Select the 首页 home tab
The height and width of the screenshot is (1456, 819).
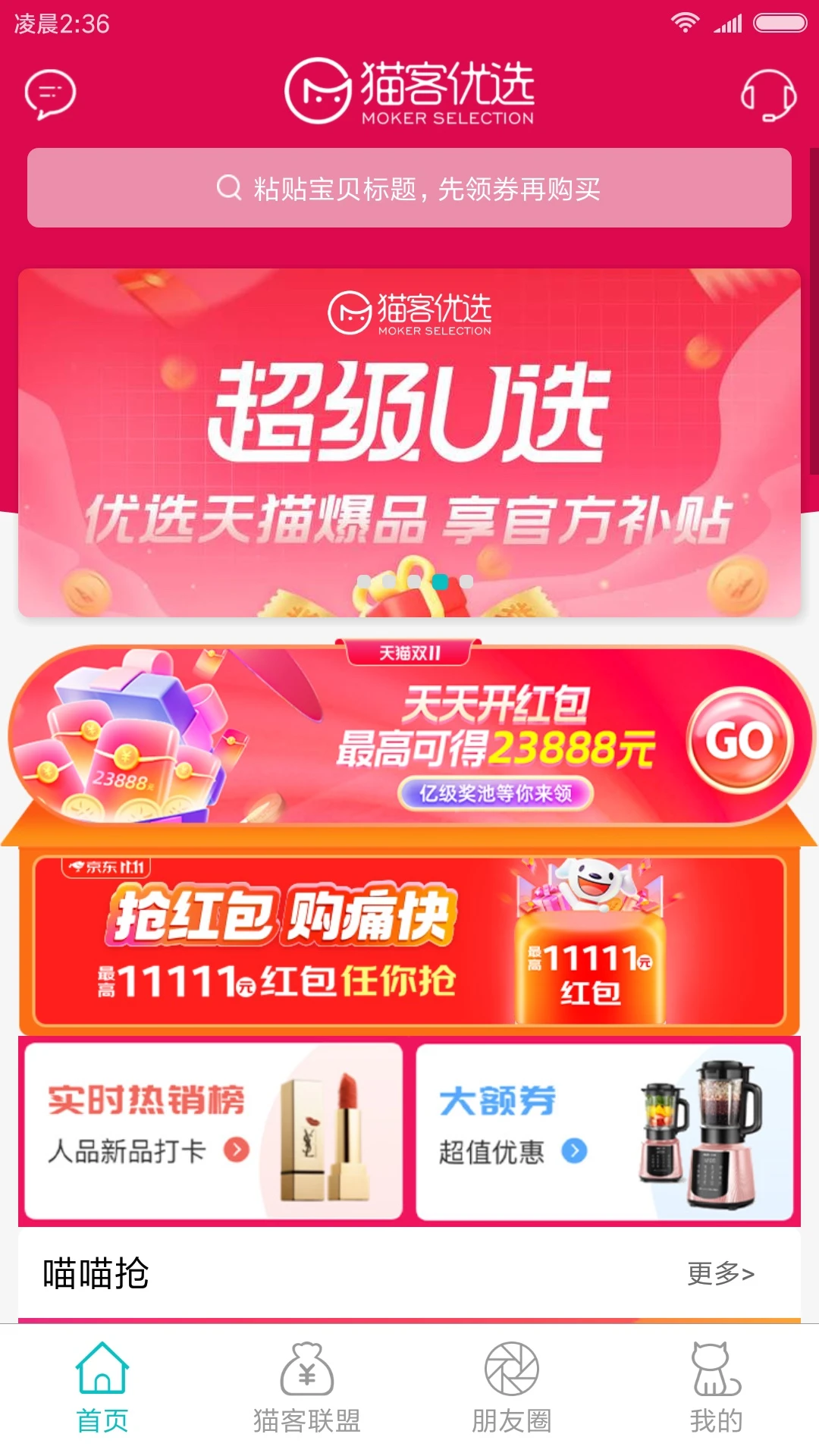coord(102,1388)
